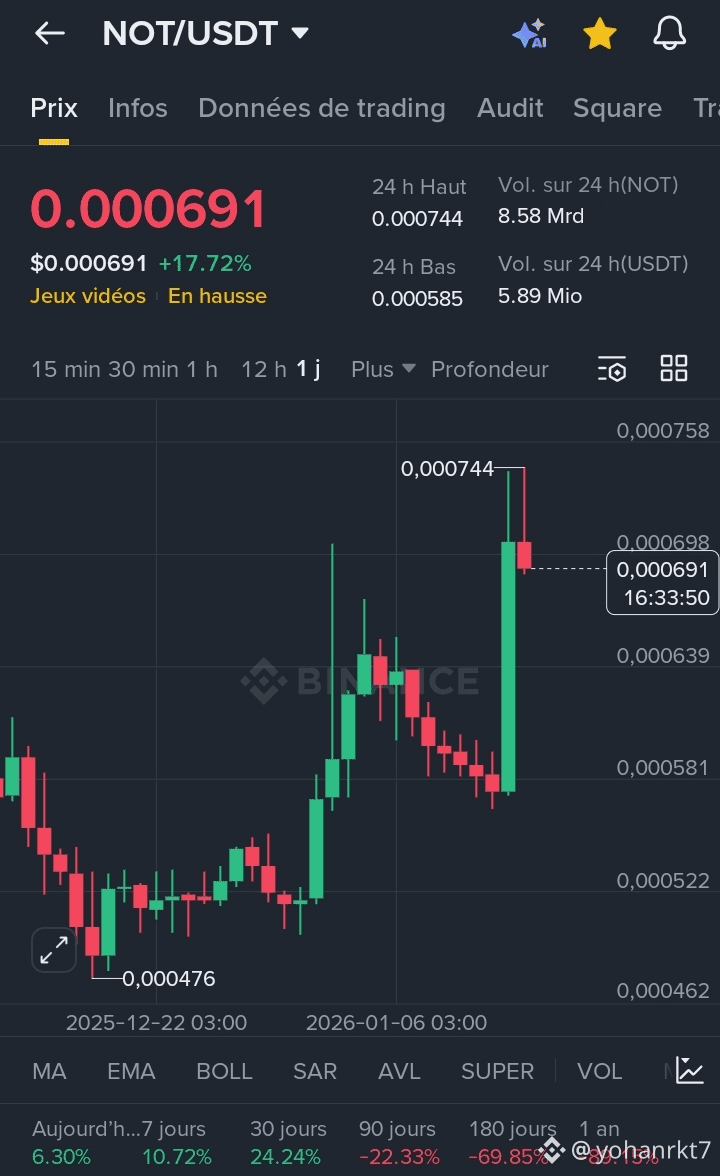This screenshot has width=720, height=1176.
Task: Open the grid layout icon
Action: 674,368
